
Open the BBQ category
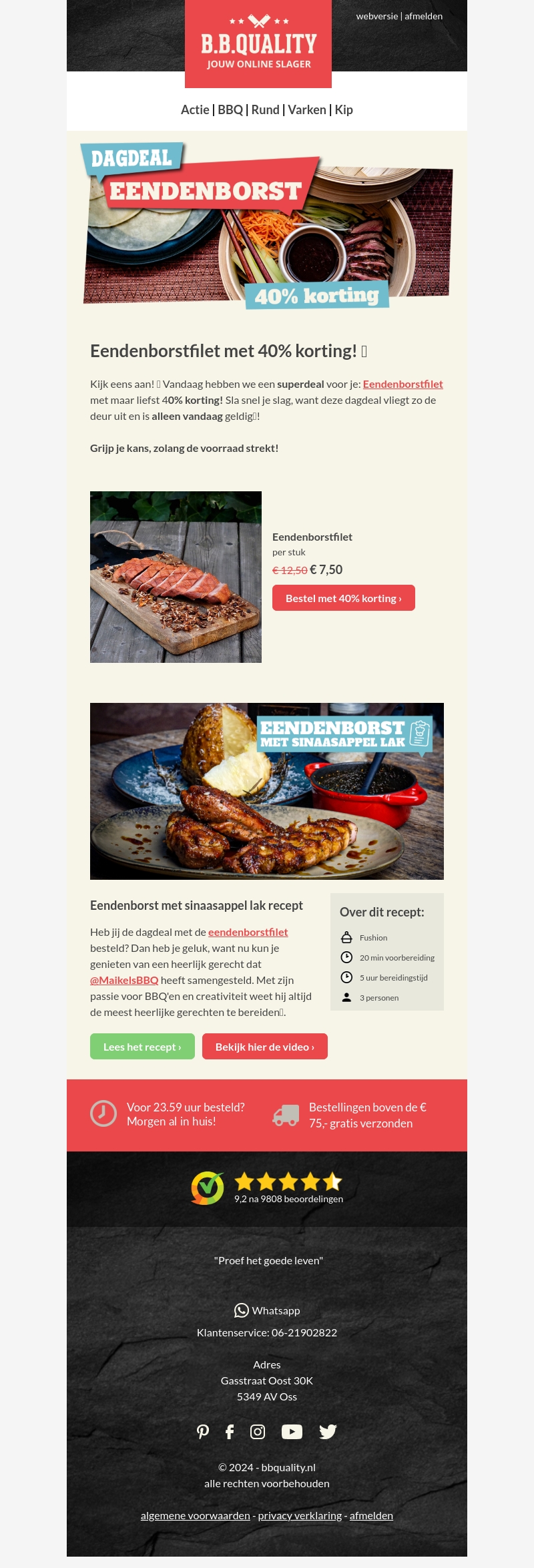point(230,110)
